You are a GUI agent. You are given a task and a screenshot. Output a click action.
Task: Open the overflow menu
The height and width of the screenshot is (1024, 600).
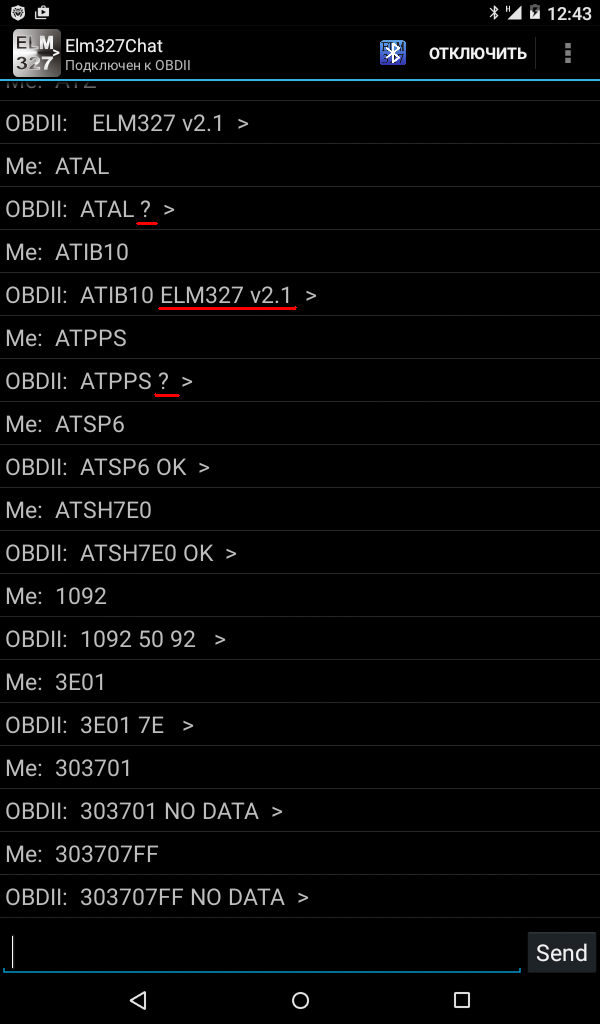tap(568, 53)
